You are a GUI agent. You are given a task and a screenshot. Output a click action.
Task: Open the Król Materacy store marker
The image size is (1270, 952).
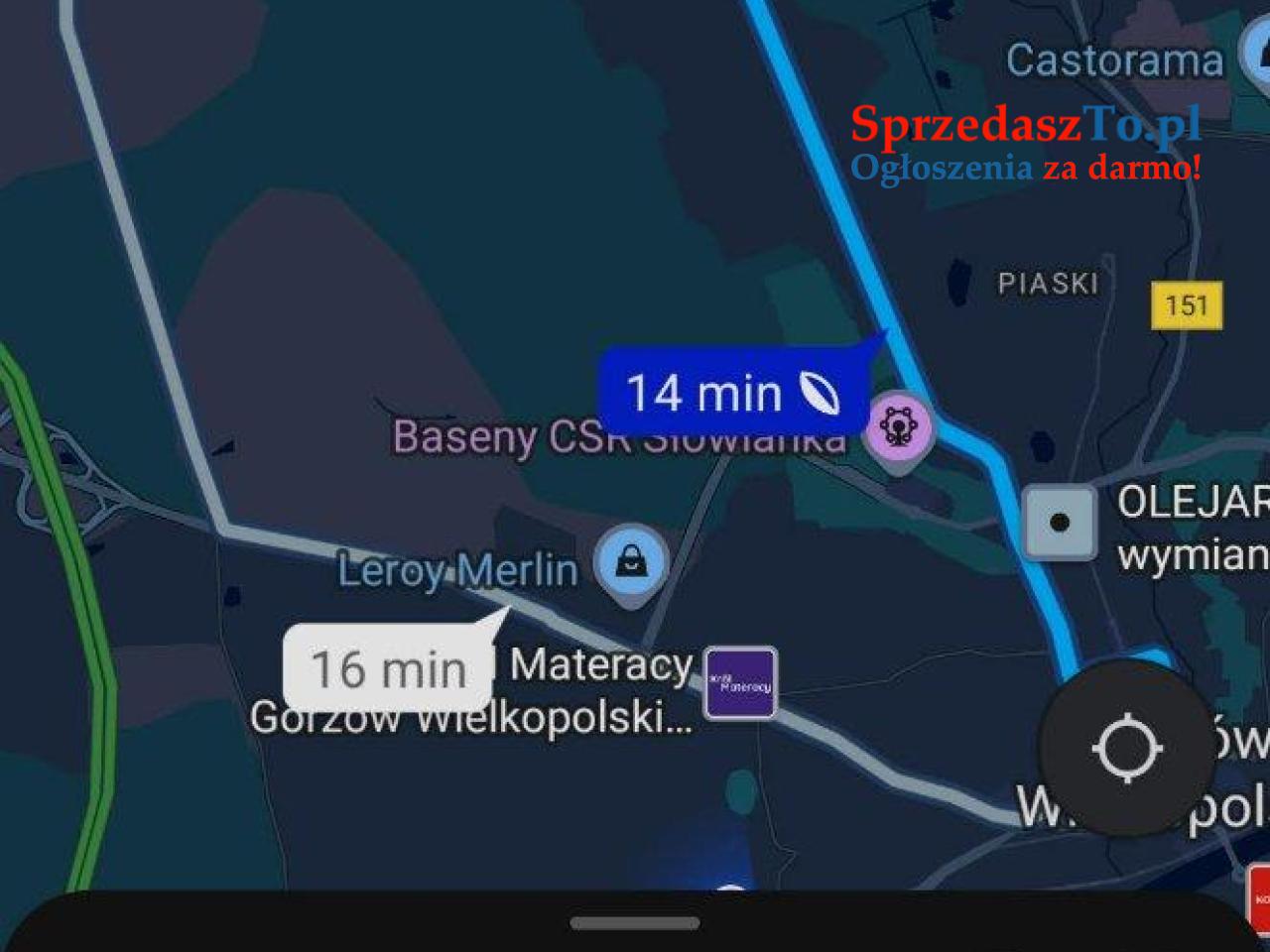740,683
